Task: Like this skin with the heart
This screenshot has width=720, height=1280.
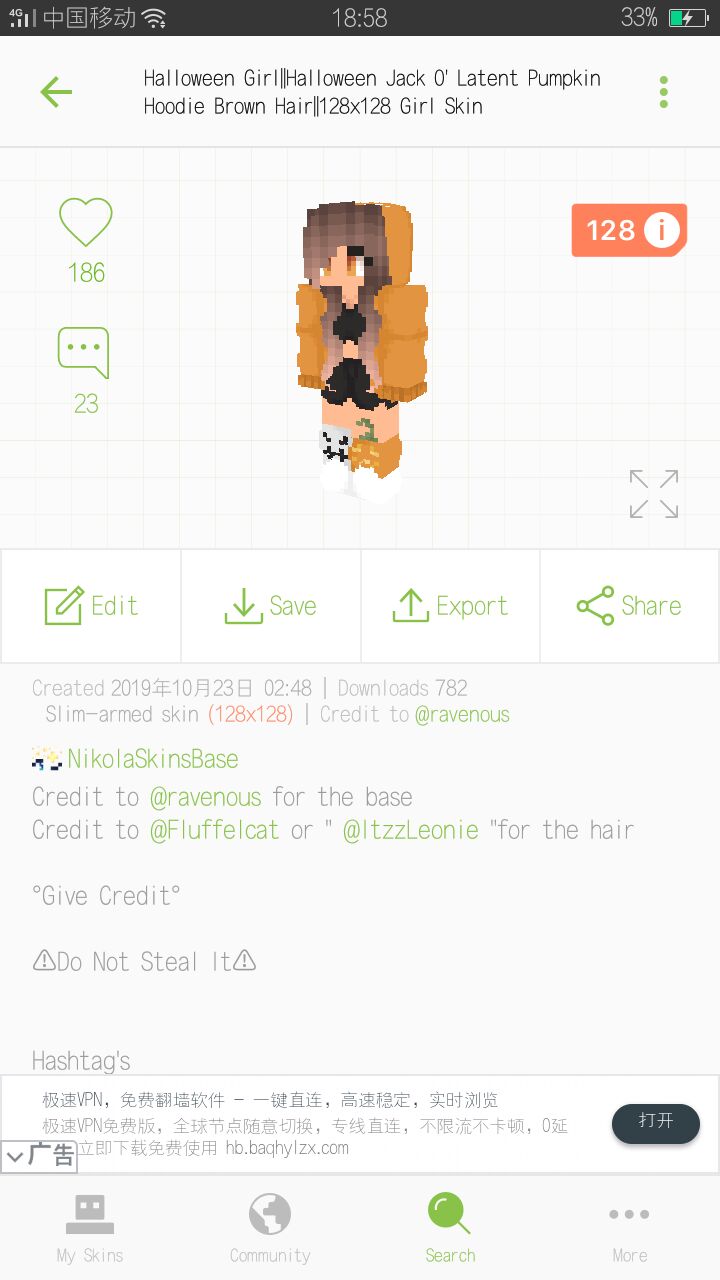Action: [86, 222]
